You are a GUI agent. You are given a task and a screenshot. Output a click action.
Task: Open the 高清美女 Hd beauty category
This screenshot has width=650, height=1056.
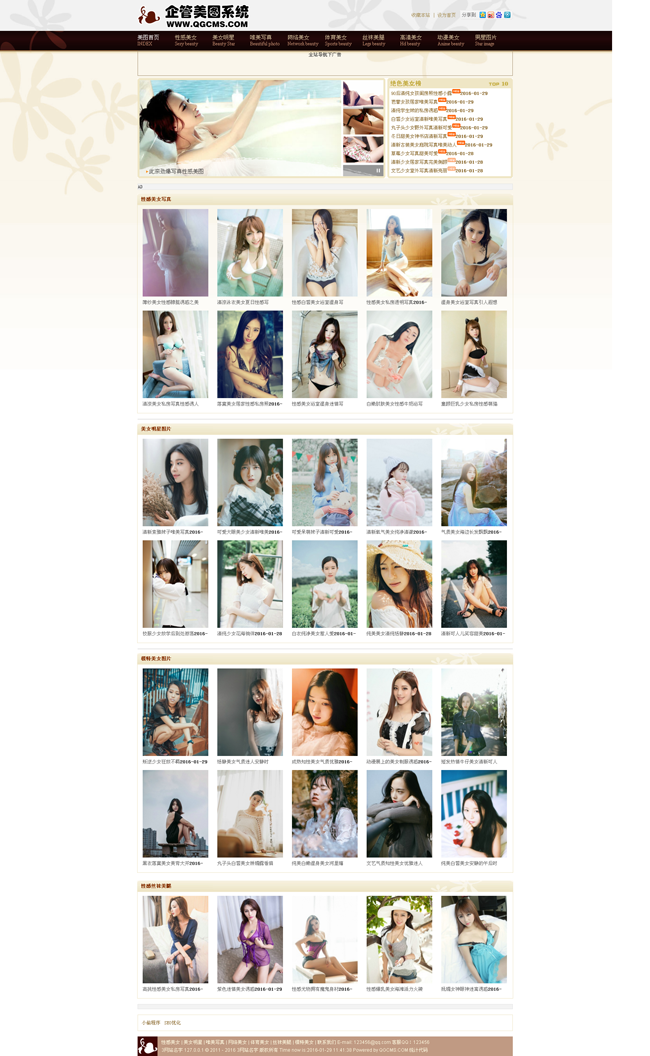(410, 40)
